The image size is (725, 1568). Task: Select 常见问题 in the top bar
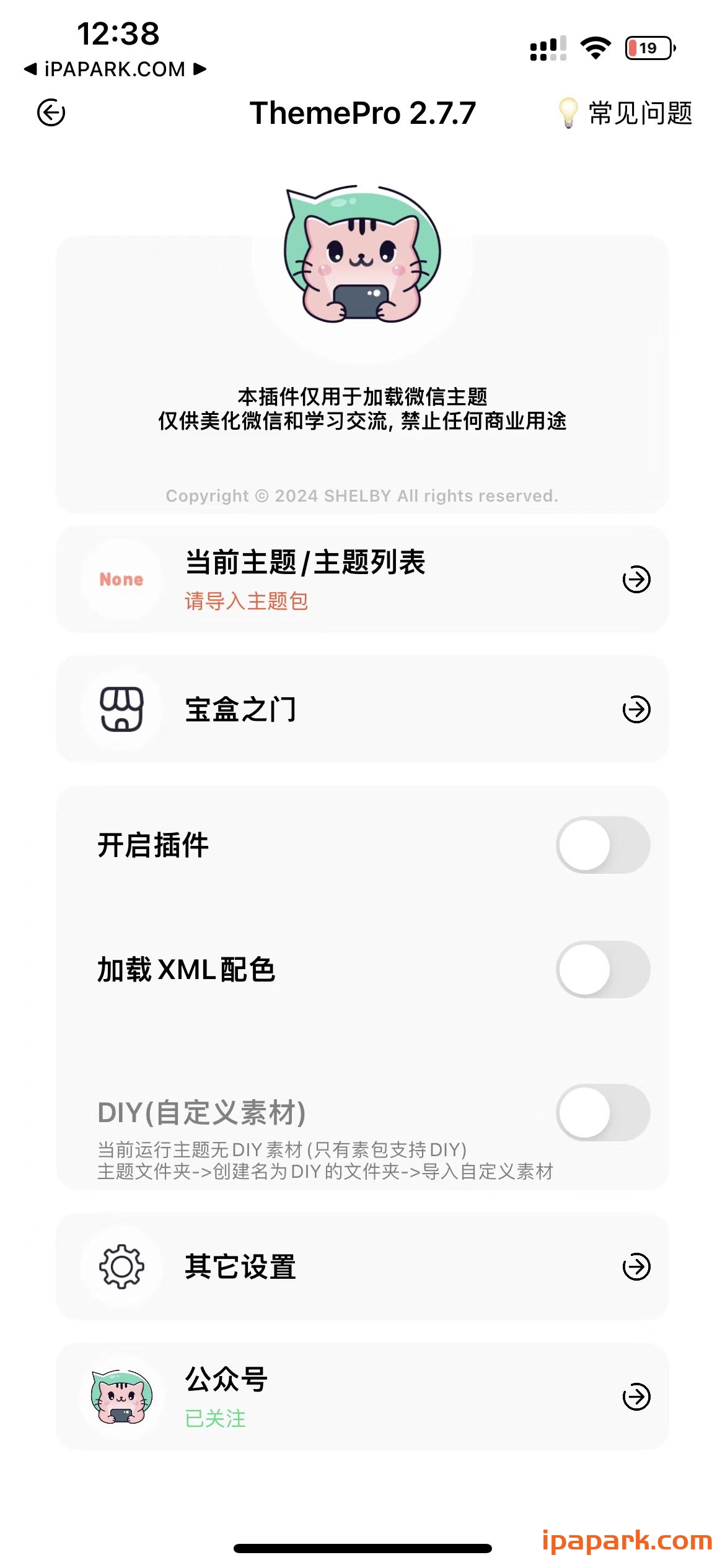point(641,113)
